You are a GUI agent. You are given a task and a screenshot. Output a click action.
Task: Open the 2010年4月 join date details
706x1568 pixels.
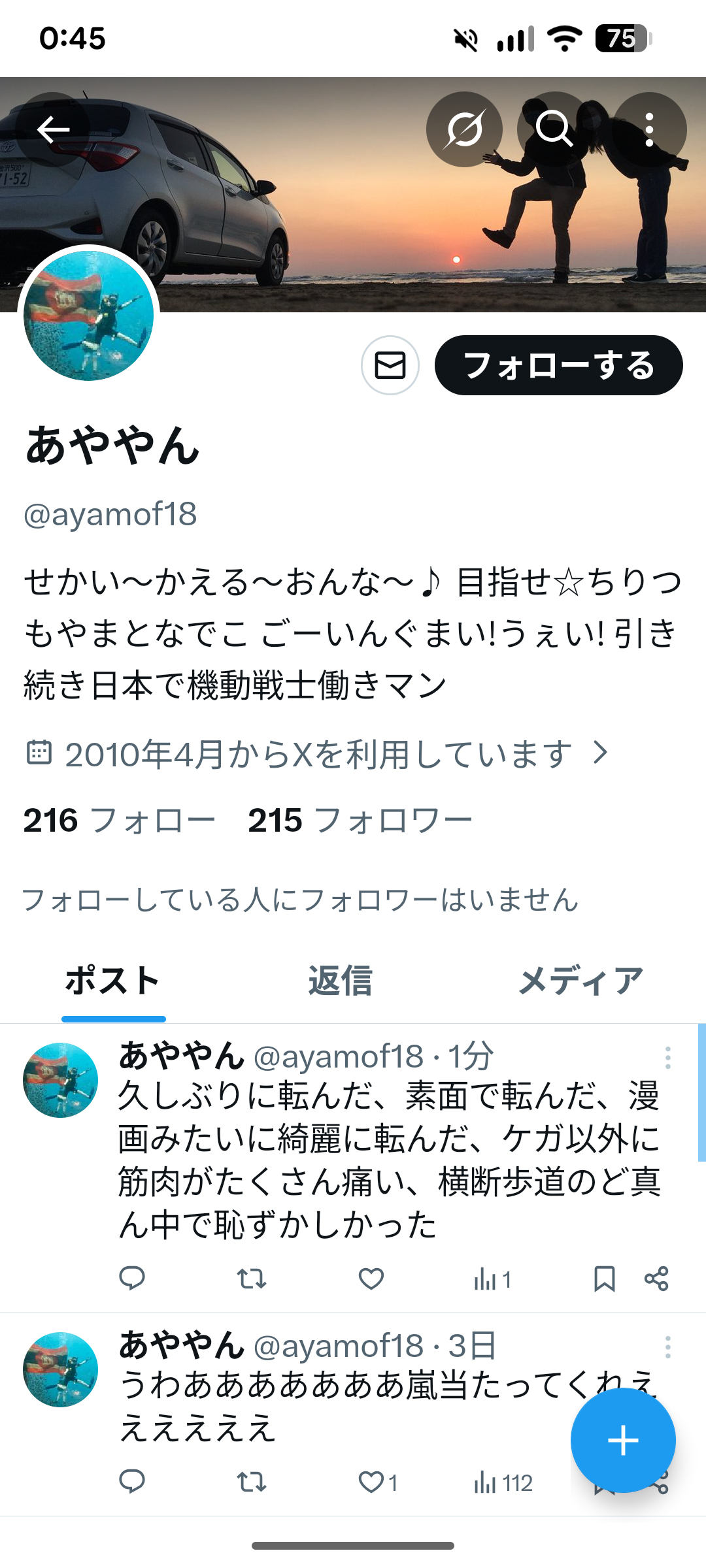click(318, 754)
